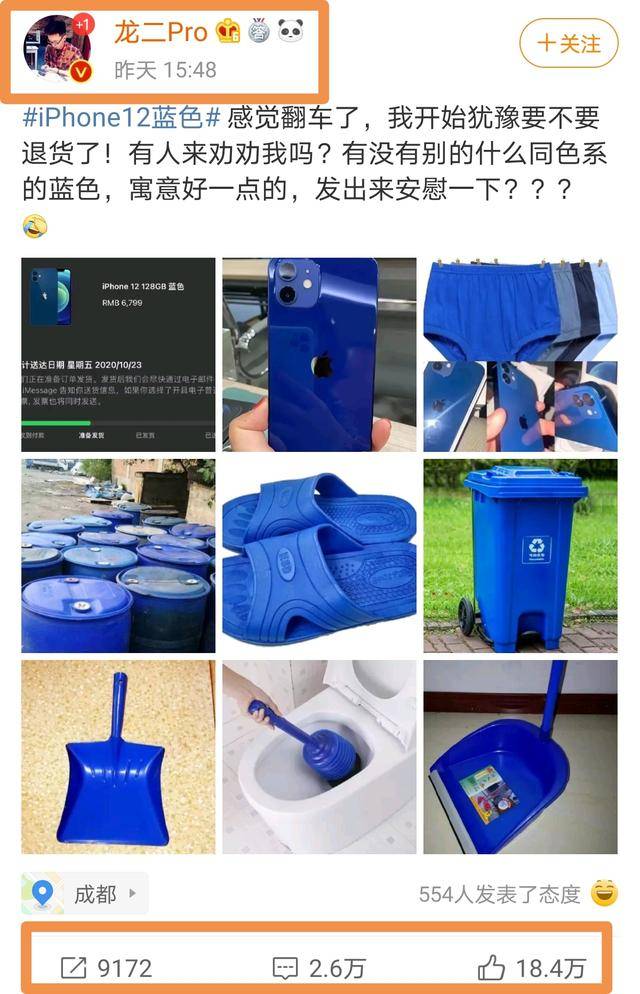The height and width of the screenshot is (994, 640).
Task: Tap the username 龙二Pro
Action: [159, 31]
